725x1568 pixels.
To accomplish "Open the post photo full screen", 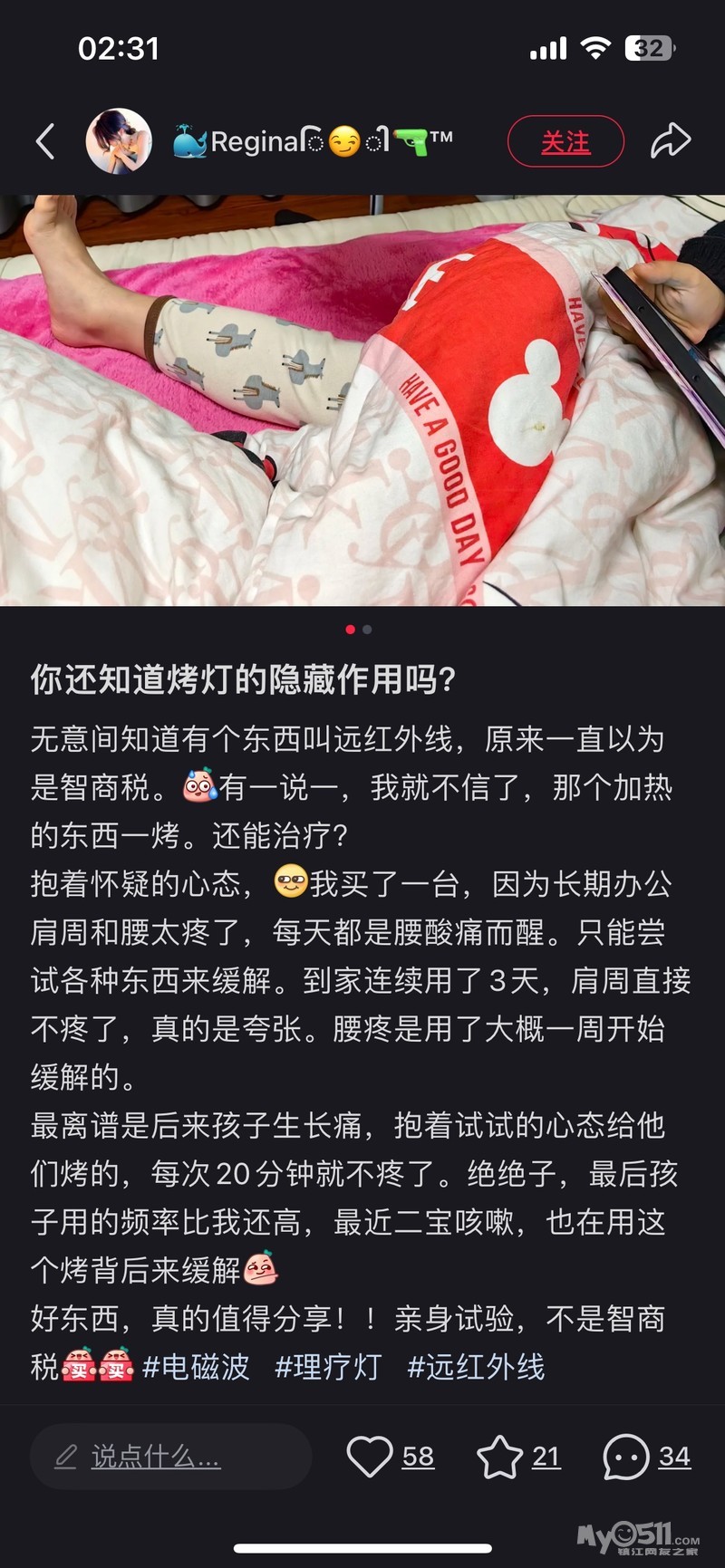I will (362, 400).
